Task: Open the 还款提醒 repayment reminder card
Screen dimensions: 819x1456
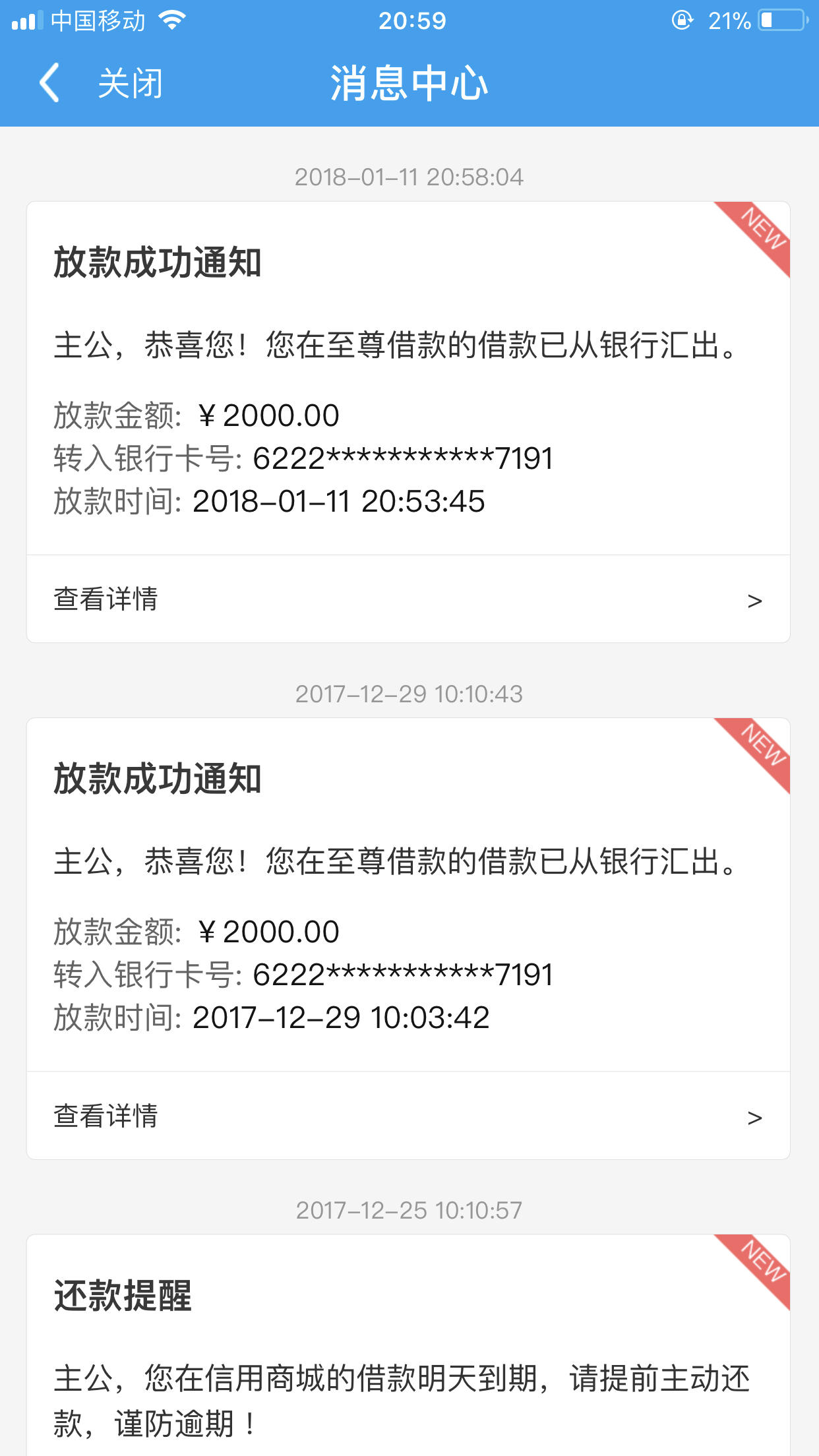Action: click(408, 1345)
